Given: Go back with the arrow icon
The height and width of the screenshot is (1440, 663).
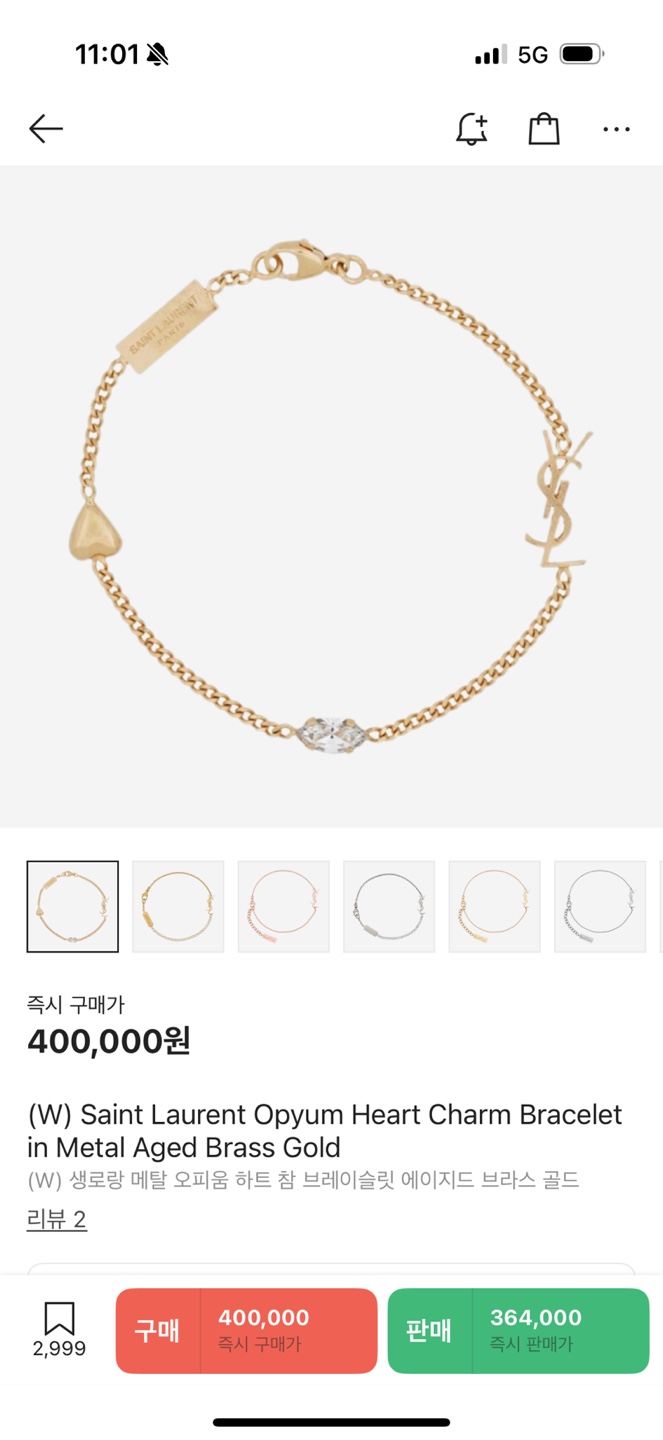Looking at the screenshot, I should [46, 129].
